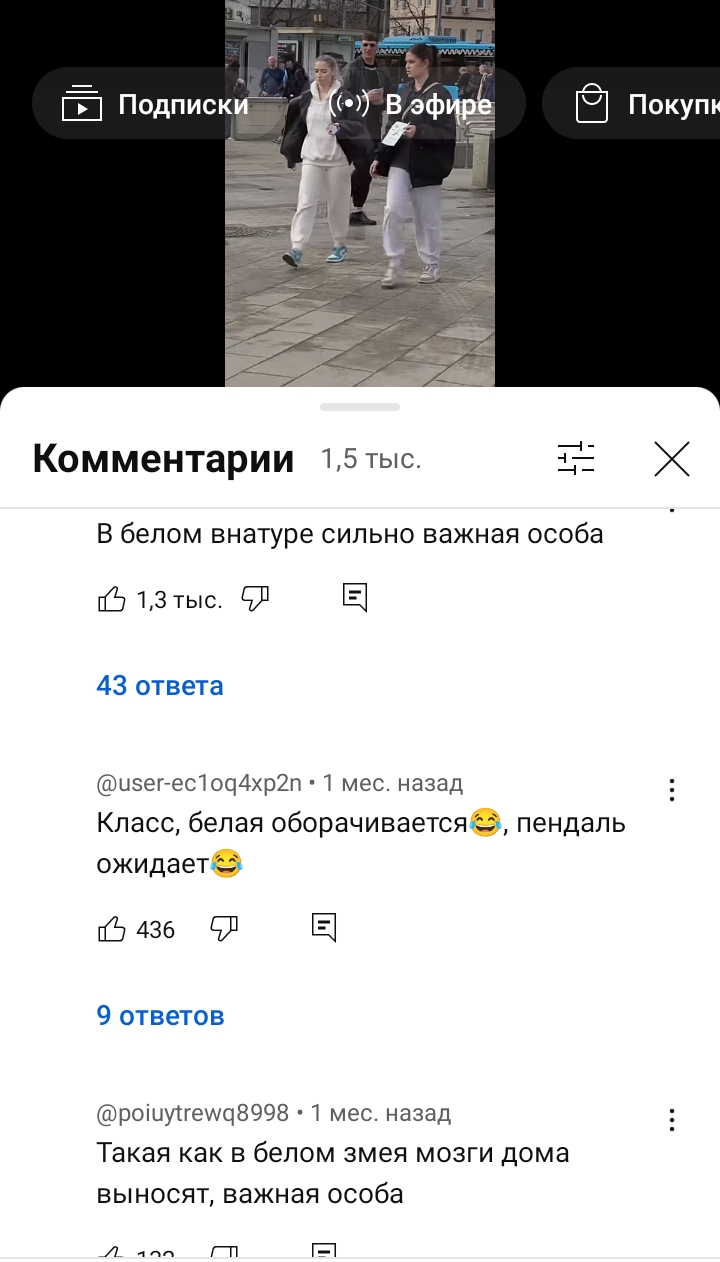Open overflow menu for user-ec1oq4xp2n comment
The height and width of the screenshot is (1262, 720).
click(x=672, y=790)
